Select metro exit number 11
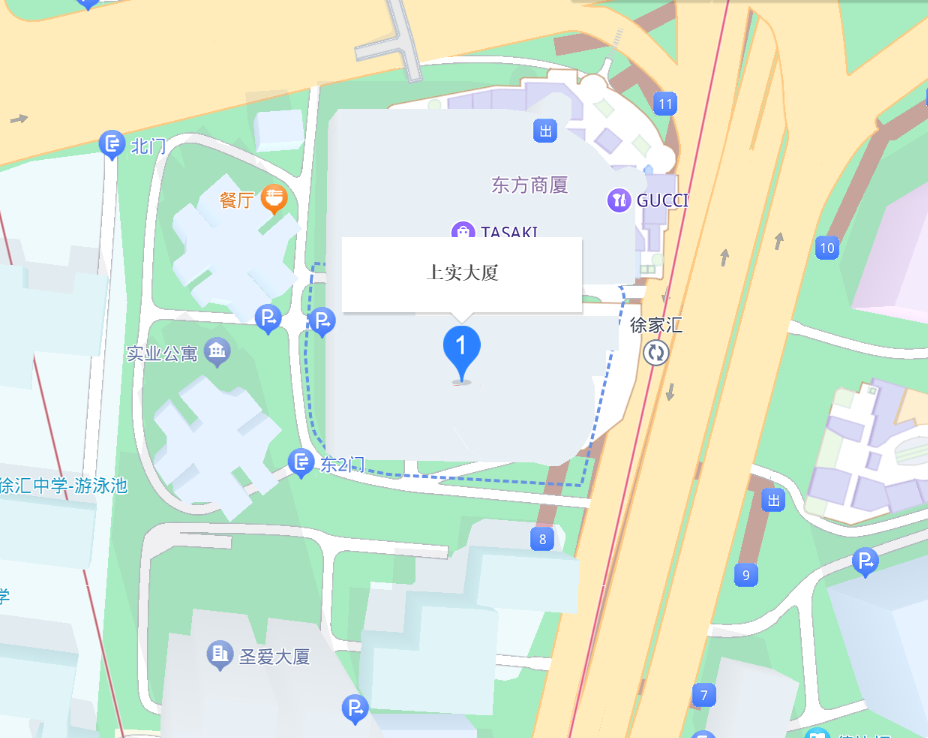The height and width of the screenshot is (738, 928). [x=666, y=103]
